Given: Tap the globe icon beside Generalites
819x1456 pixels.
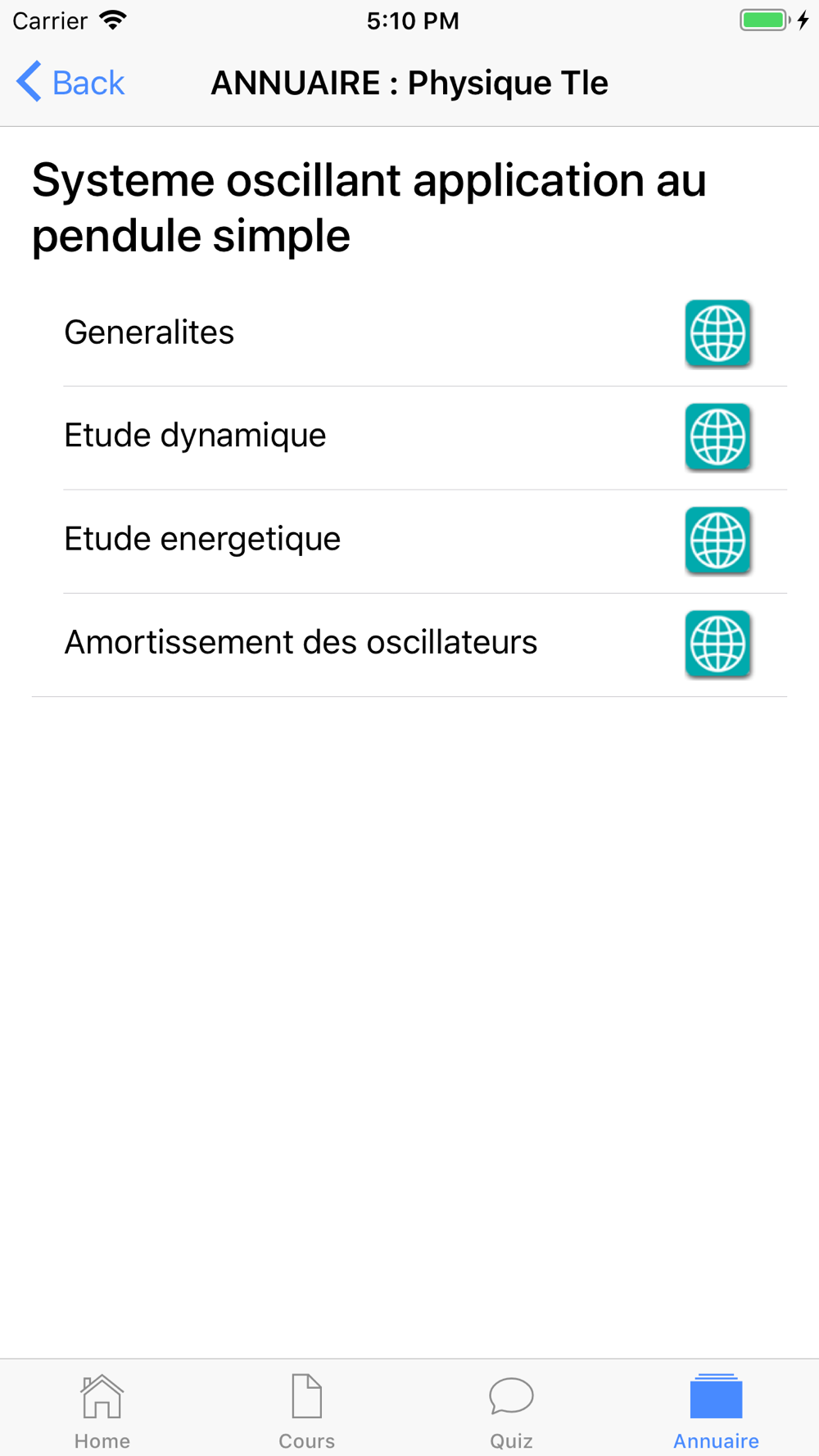Looking at the screenshot, I should pos(717,333).
